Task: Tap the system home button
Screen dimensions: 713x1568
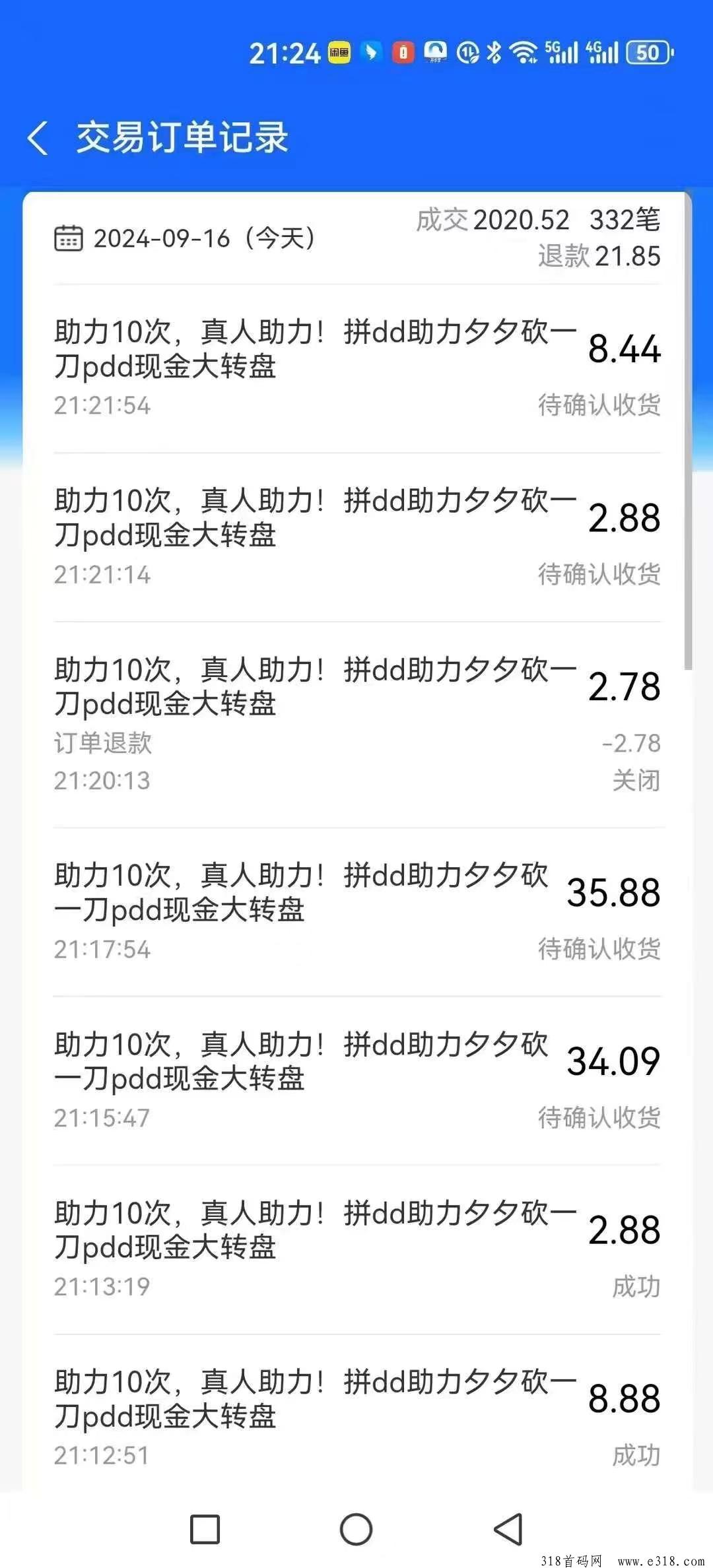Action: (x=356, y=1530)
